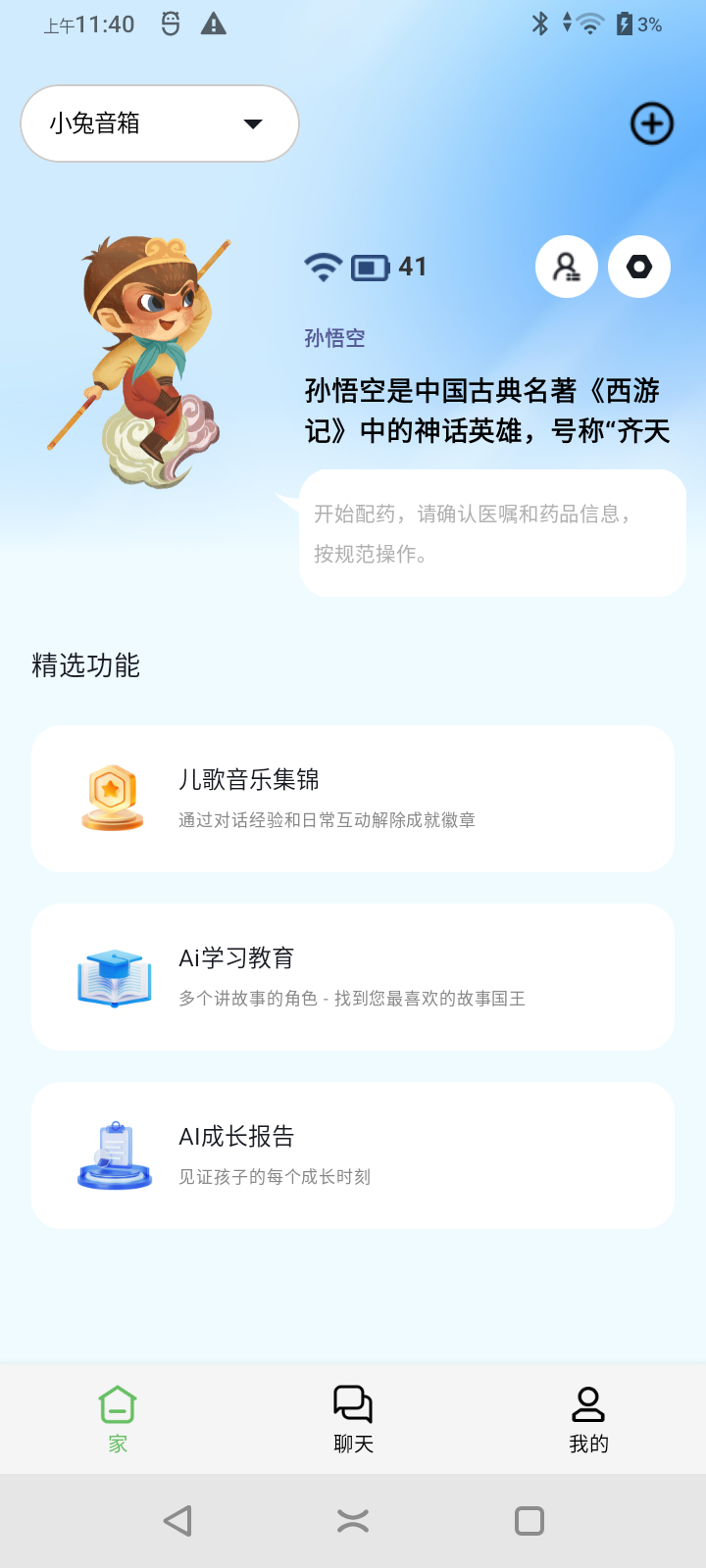The height and width of the screenshot is (1568, 706).
Task: Select the 我的 profile icon
Action: coord(587,1405)
